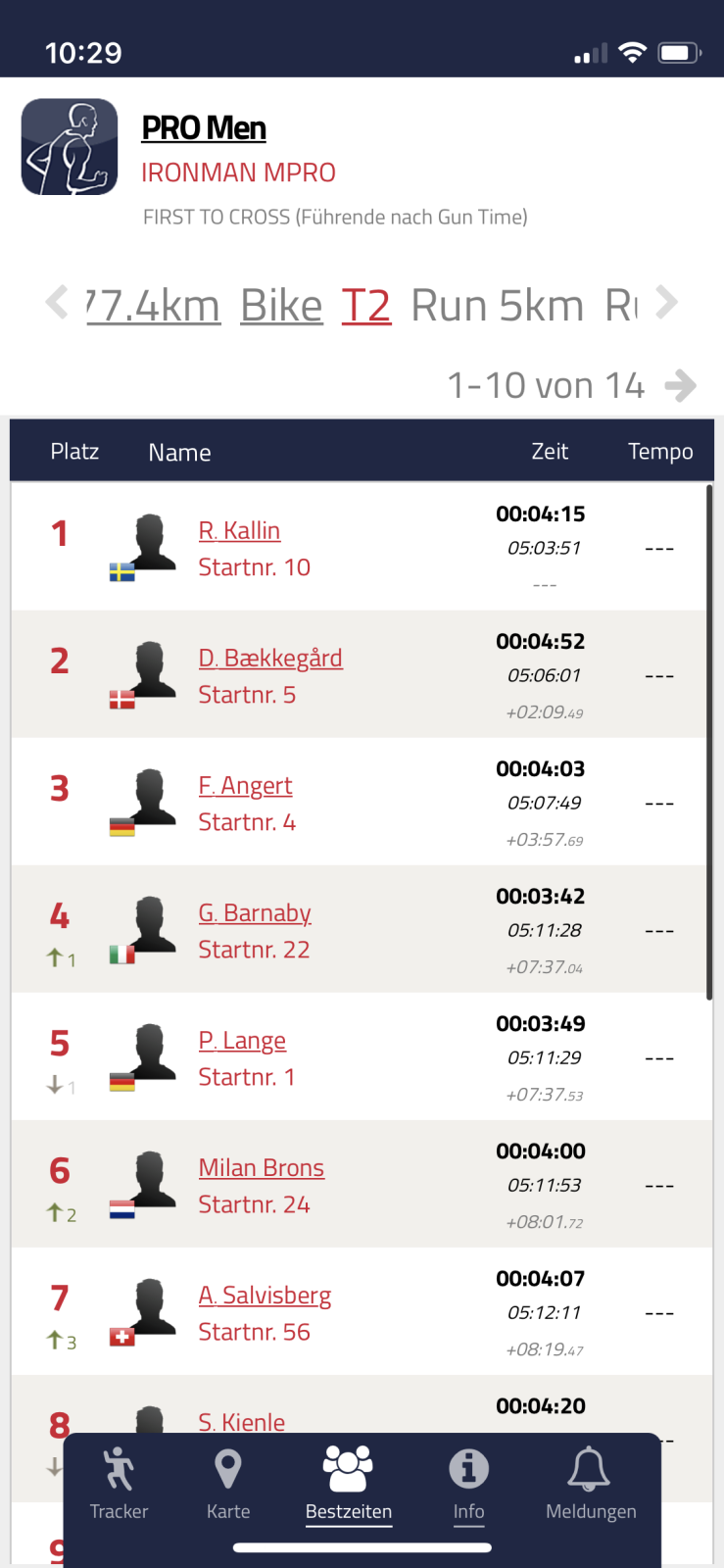724x1568 pixels.
Task: Open athlete G. Barnaby
Action: coord(255,913)
